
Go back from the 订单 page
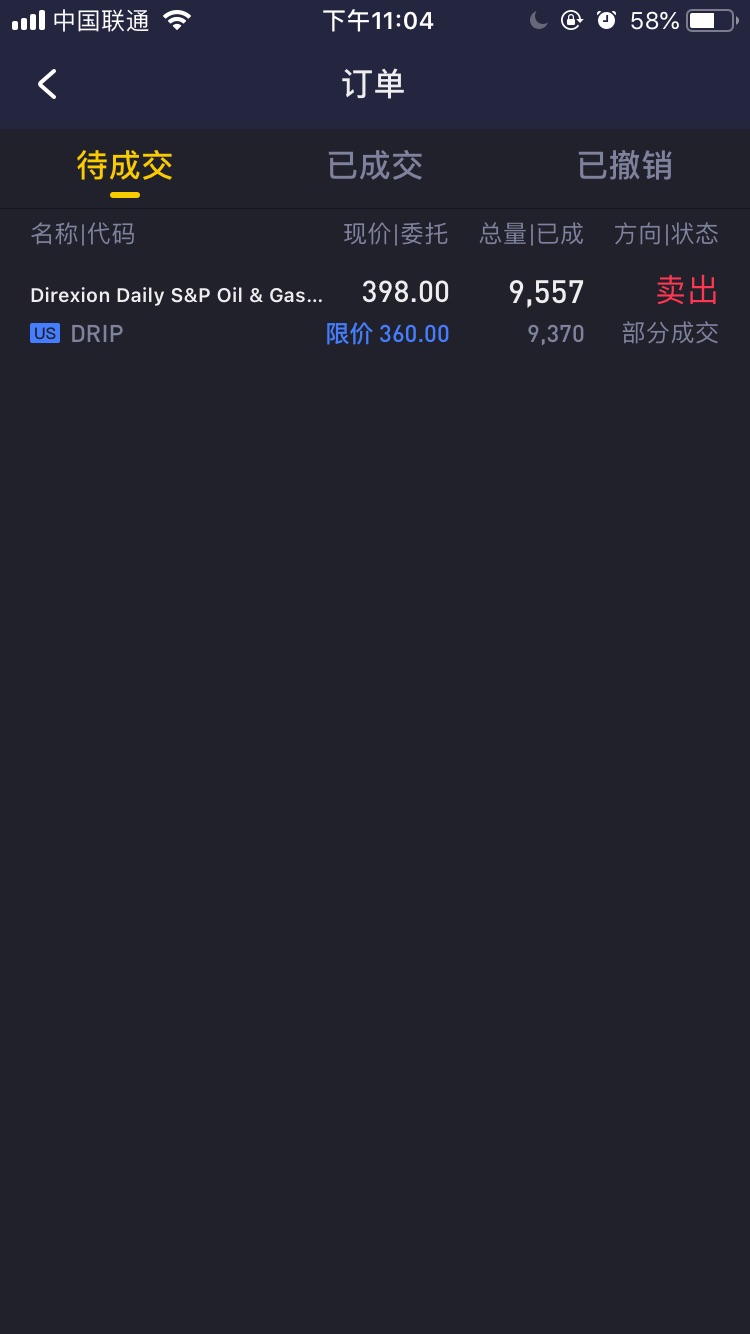(47, 85)
